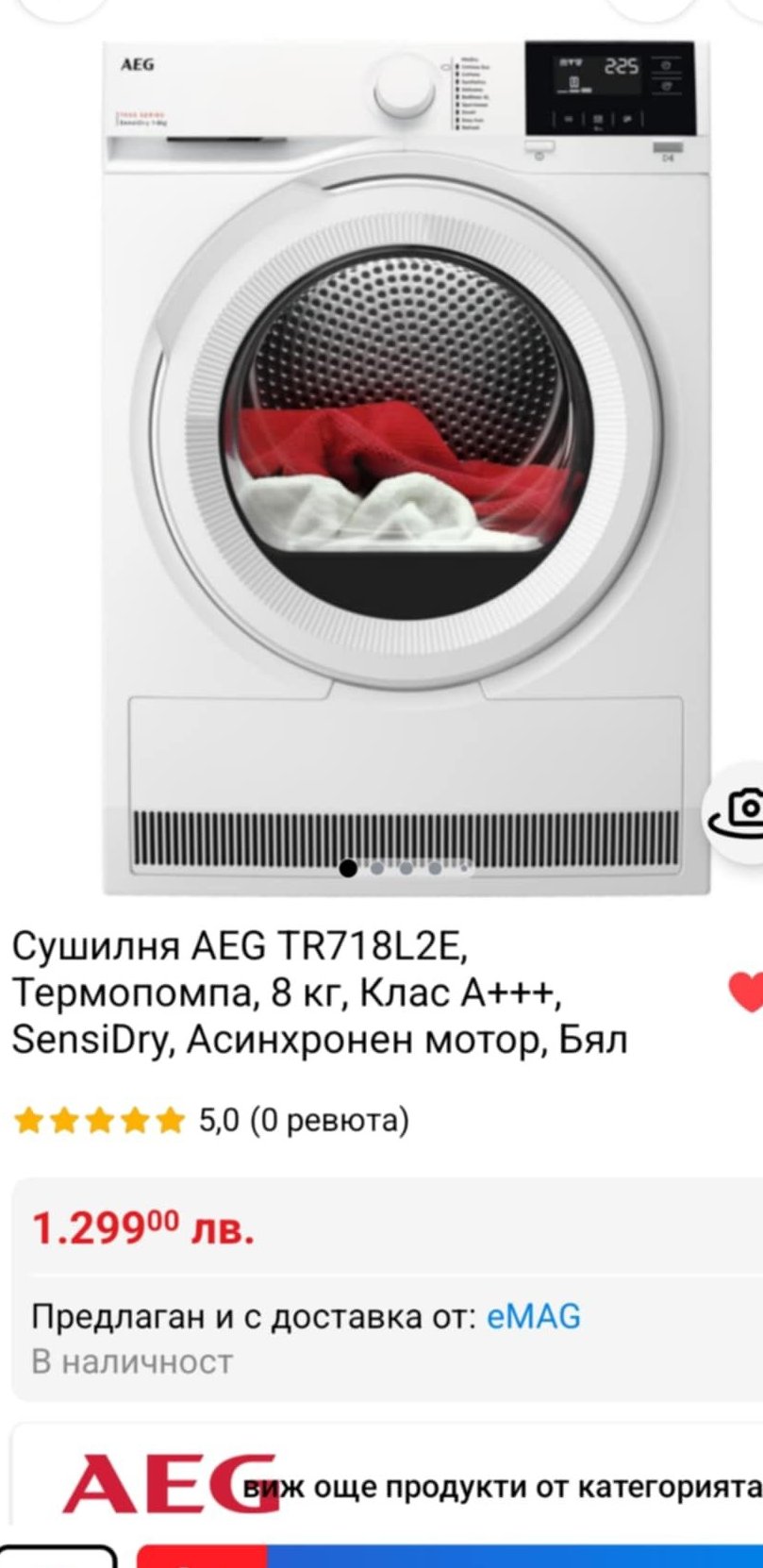The width and height of the screenshot is (763, 1568).
Task: Open the eMAG seller link
Action: coord(533,1316)
